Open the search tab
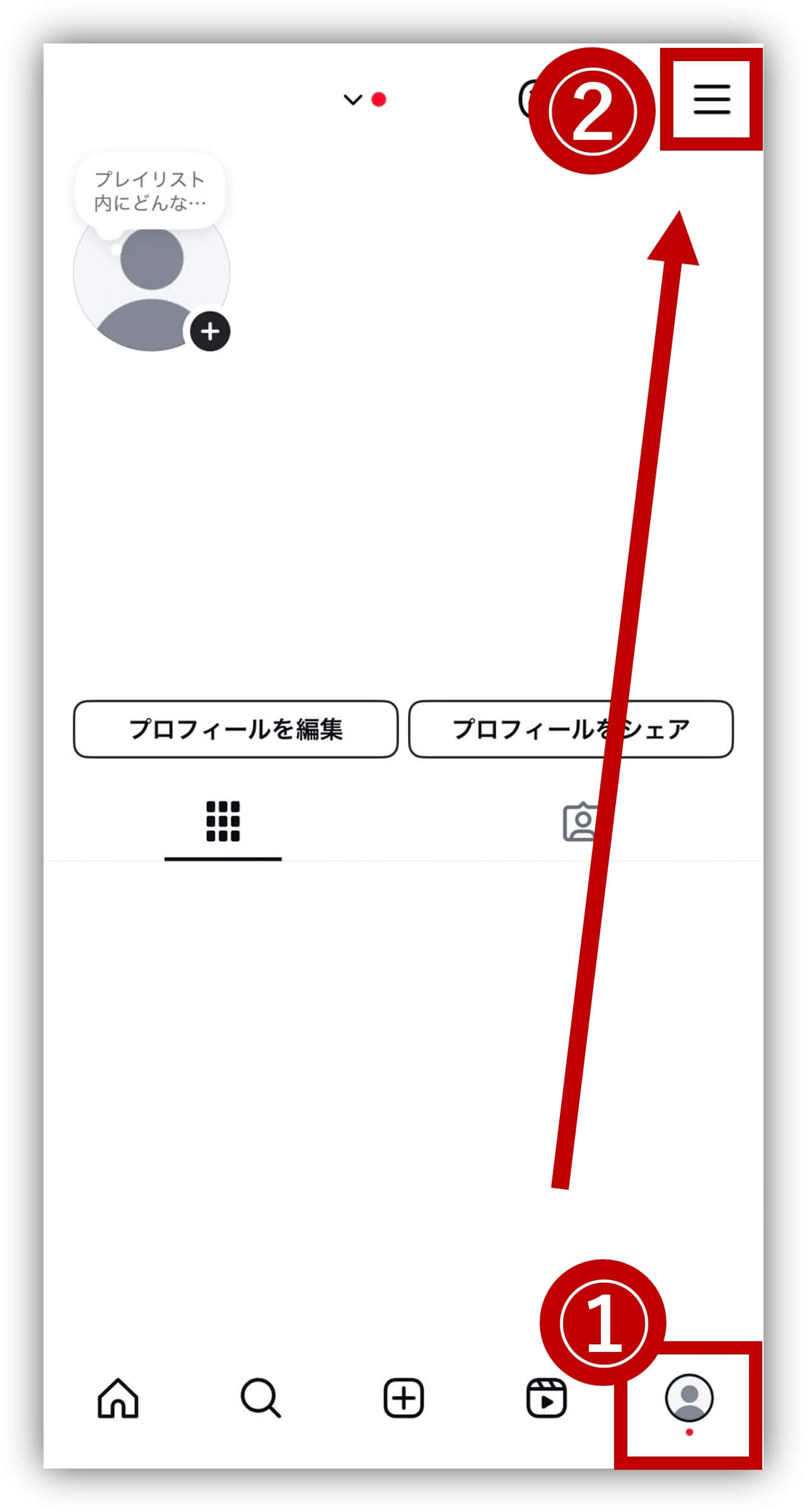This screenshot has width=807, height=1512. tap(260, 1399)
